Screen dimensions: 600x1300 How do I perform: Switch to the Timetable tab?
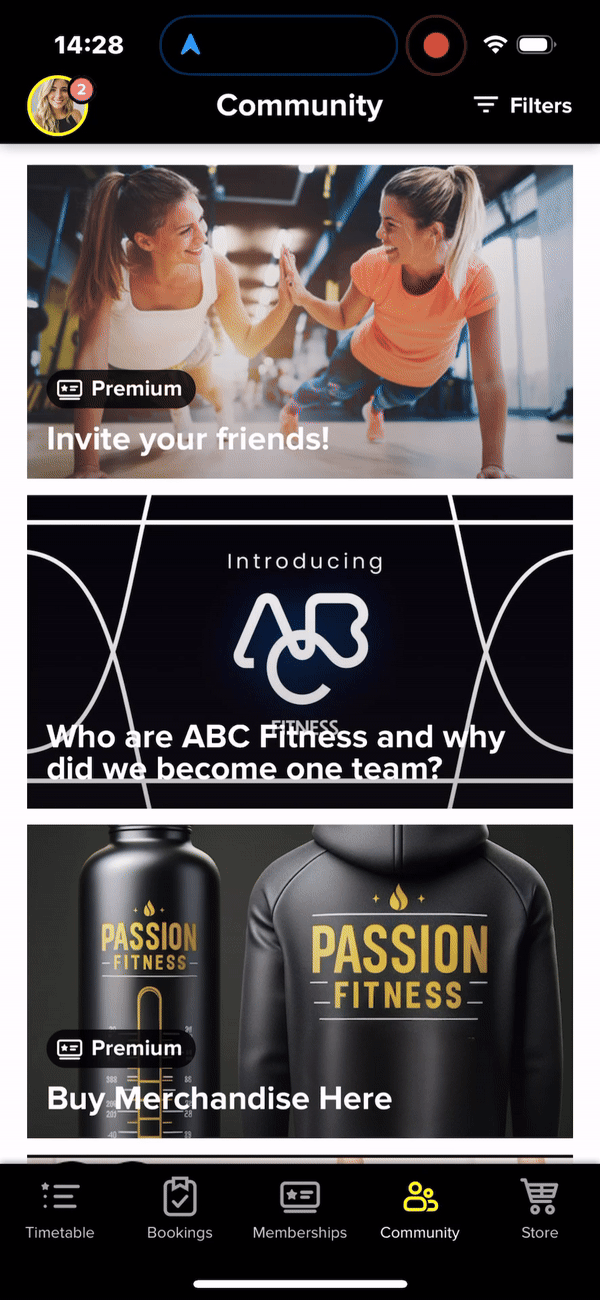click(60, 1209)
